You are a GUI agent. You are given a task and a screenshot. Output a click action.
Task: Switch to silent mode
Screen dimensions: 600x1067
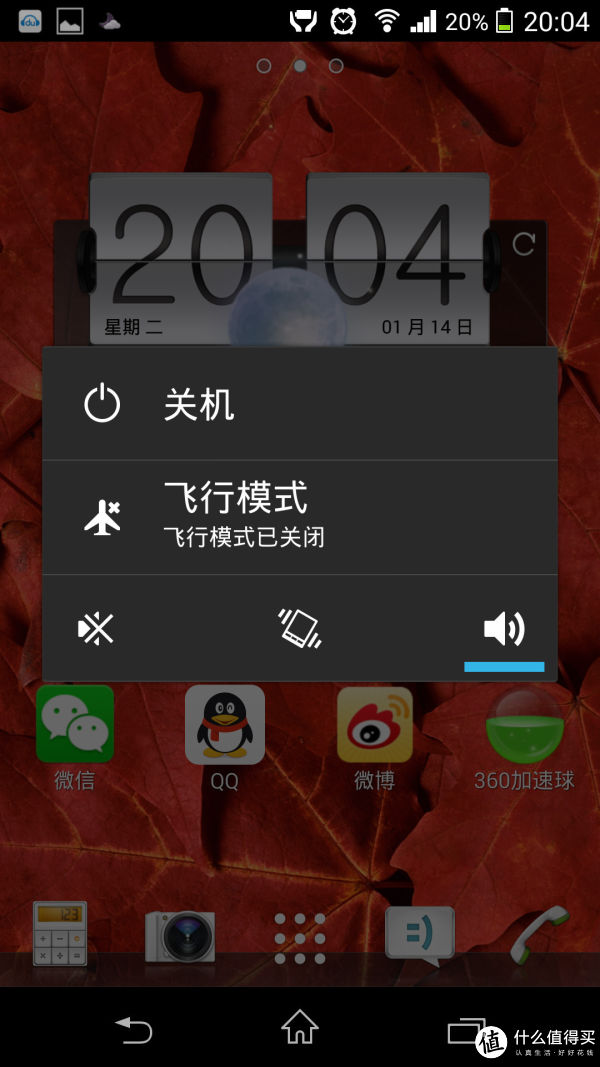97,629
